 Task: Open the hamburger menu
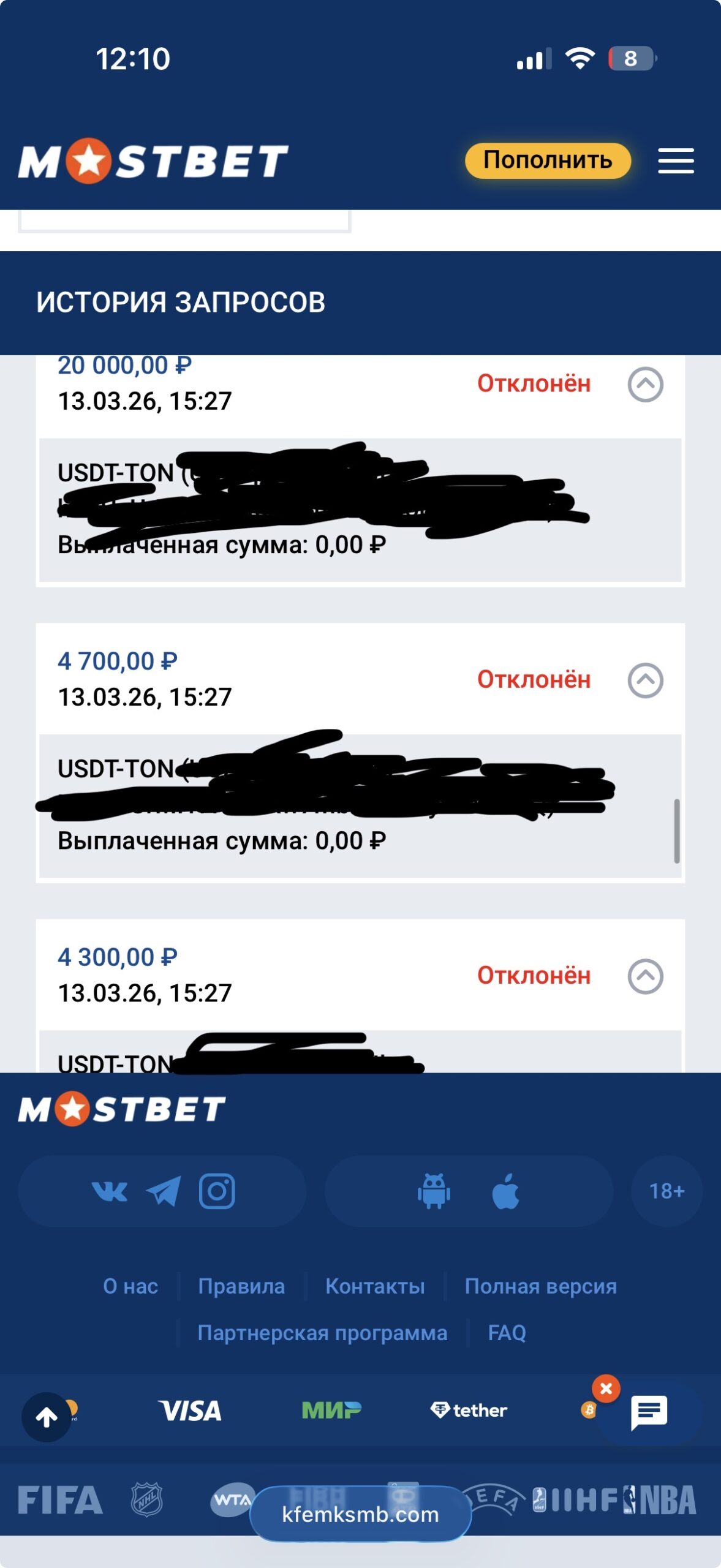tap(676, 160)
